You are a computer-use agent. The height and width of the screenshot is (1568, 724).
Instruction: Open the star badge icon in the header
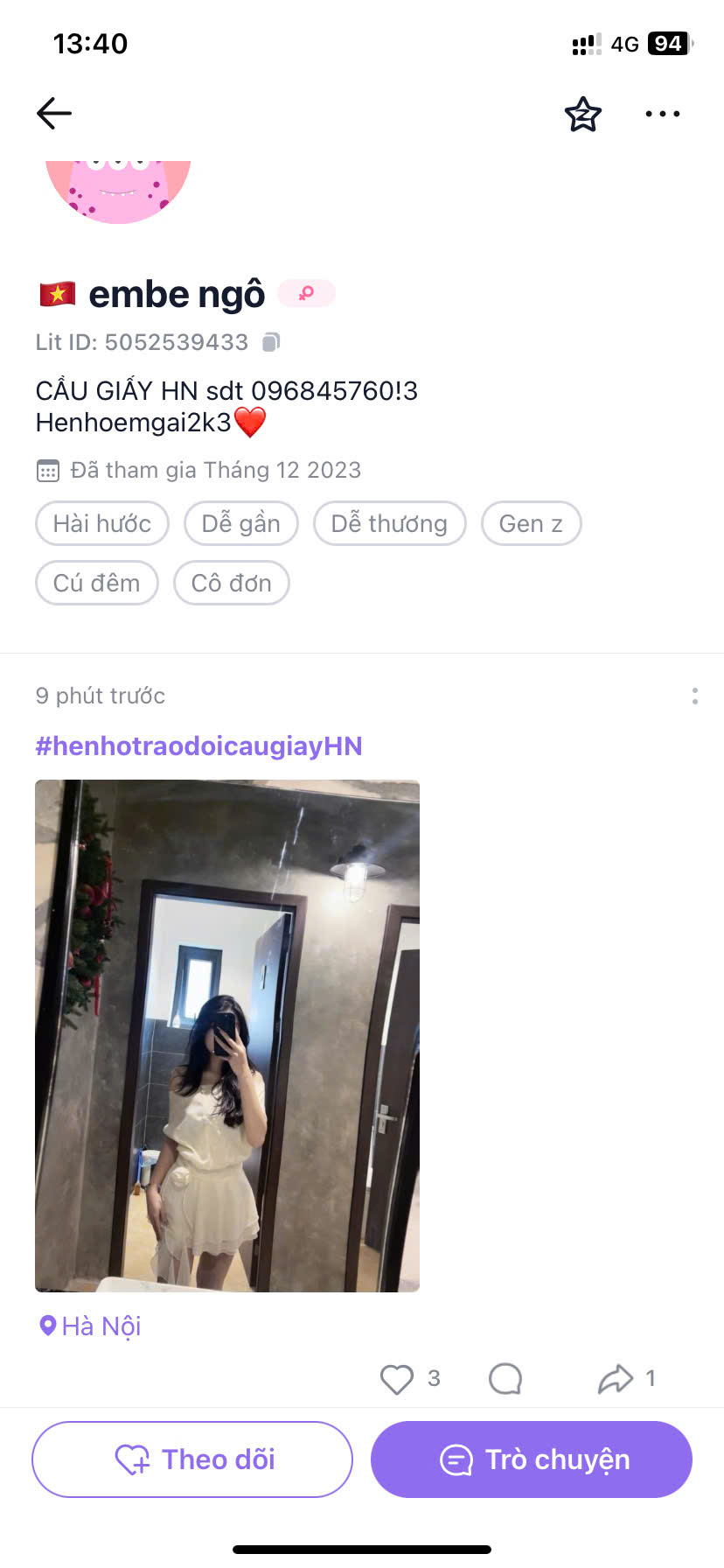(x=582, y=115)
